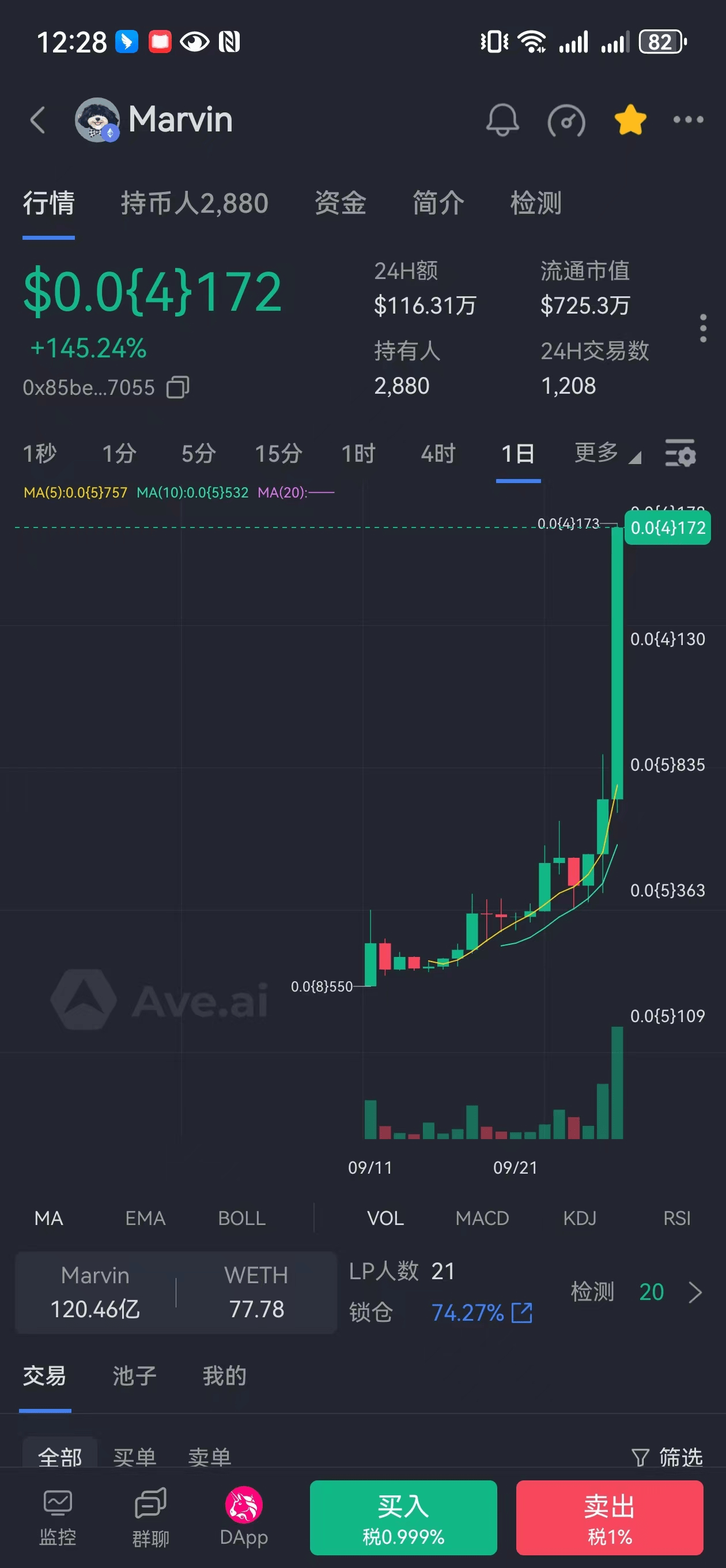This screenshot has height=1568, width=726.
Task: Open the 检测 20 audit results
Action: (x=636, y=1292)
